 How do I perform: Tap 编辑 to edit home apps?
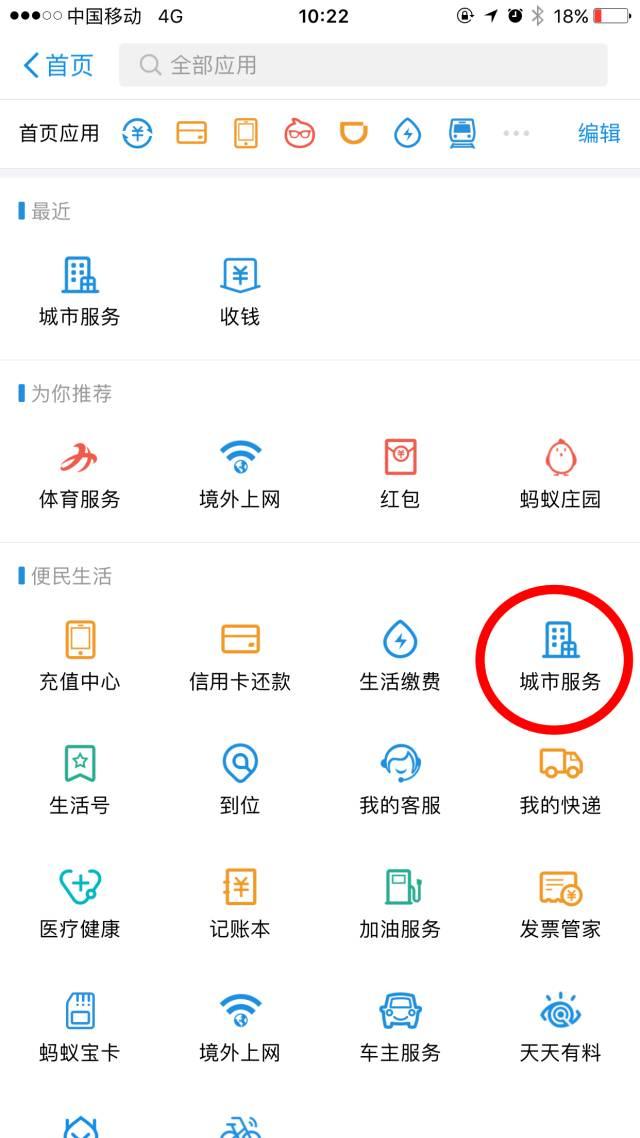[599, 133]
